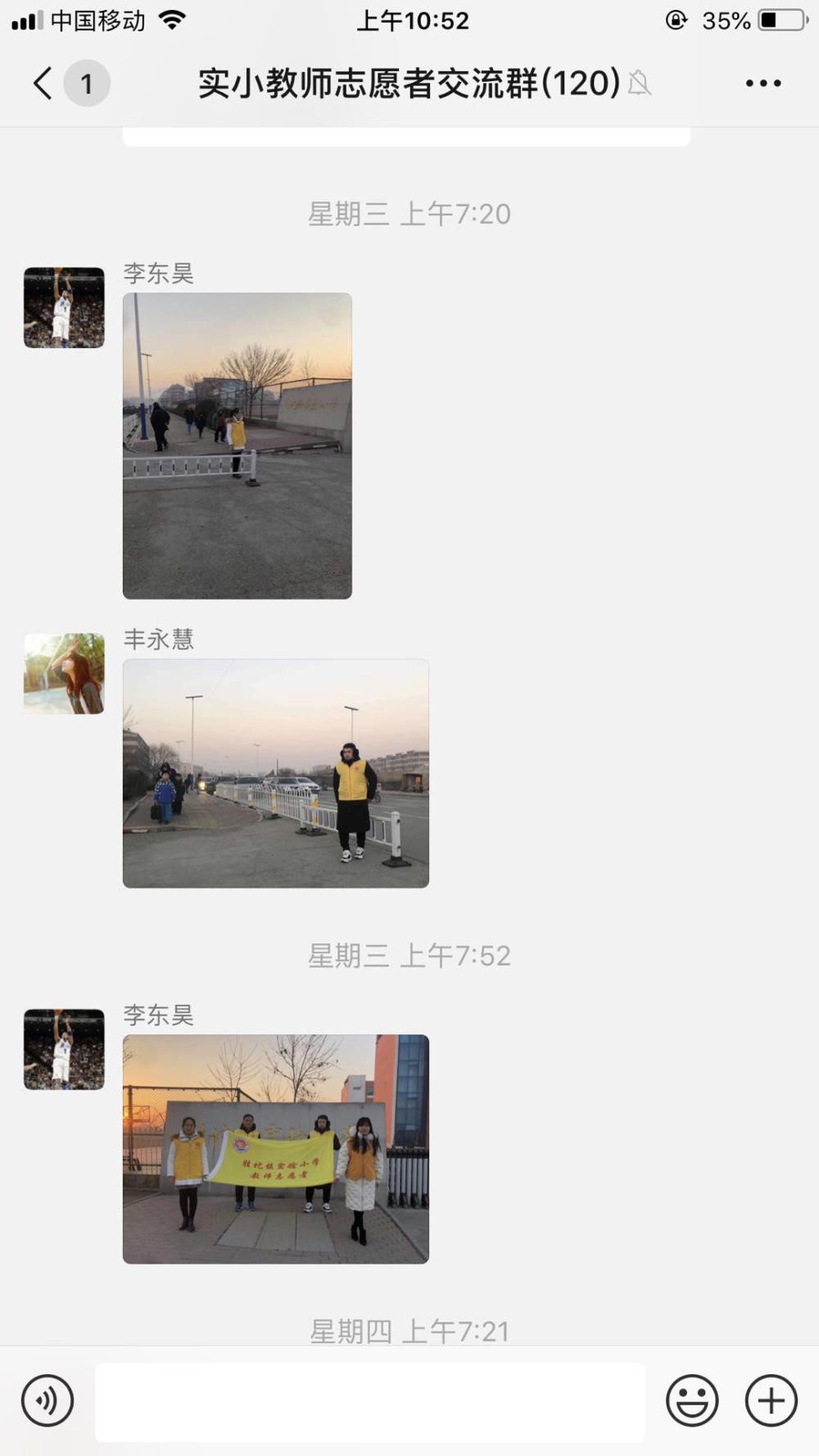Open 李东昊's avatar beside the banner photo
This screenshot has height=1456, width=819.
[64, 1049]
